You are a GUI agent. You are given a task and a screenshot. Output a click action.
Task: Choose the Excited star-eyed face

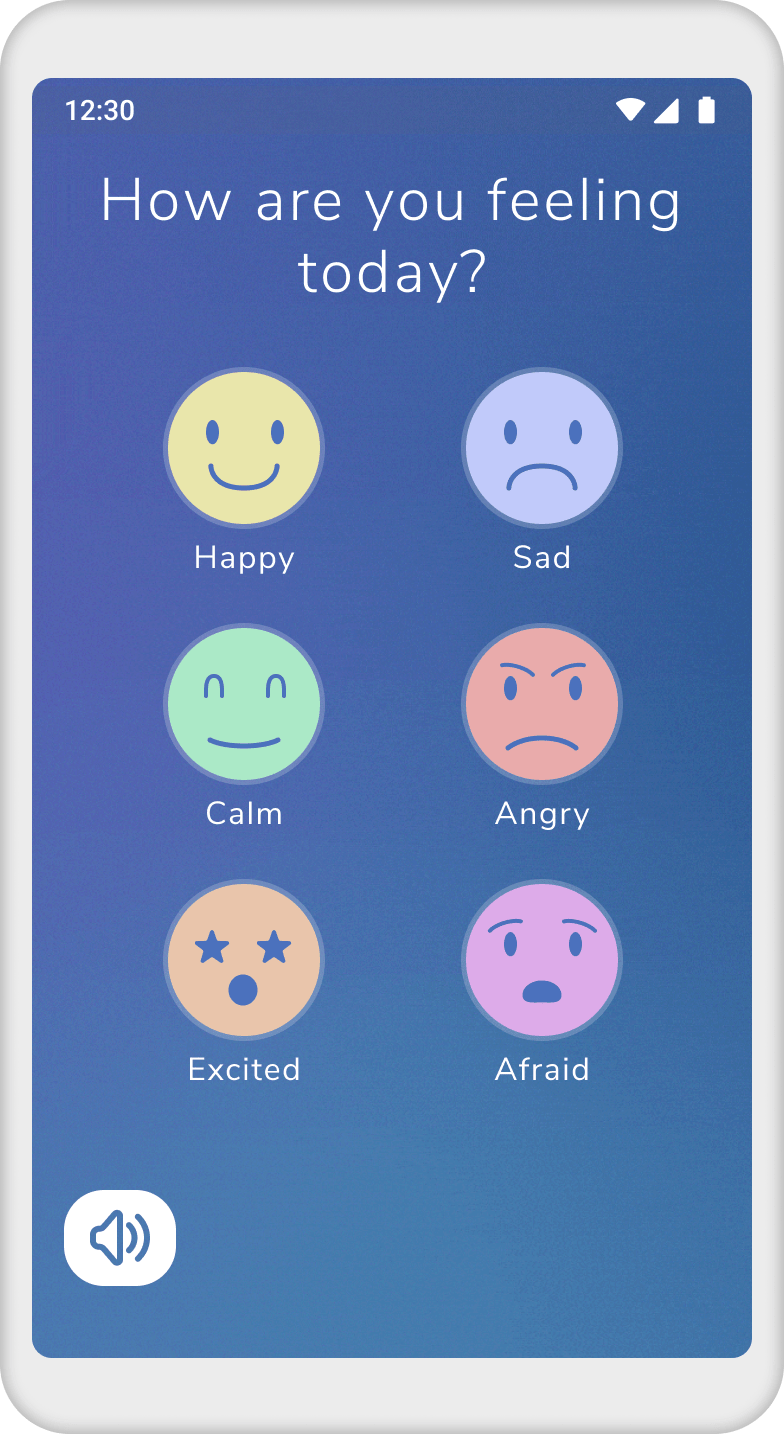pos(244,960)
